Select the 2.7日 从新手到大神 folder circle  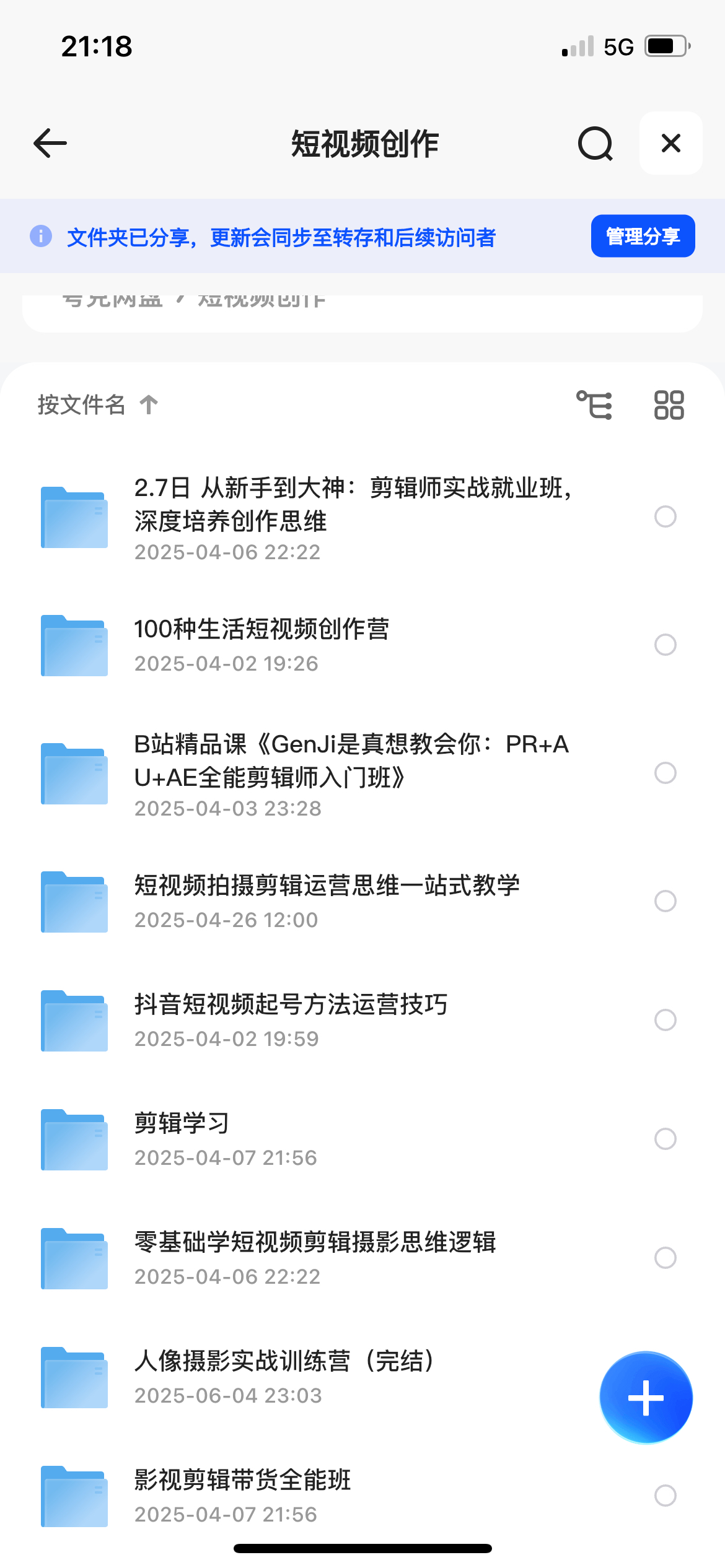pos(665,516)
